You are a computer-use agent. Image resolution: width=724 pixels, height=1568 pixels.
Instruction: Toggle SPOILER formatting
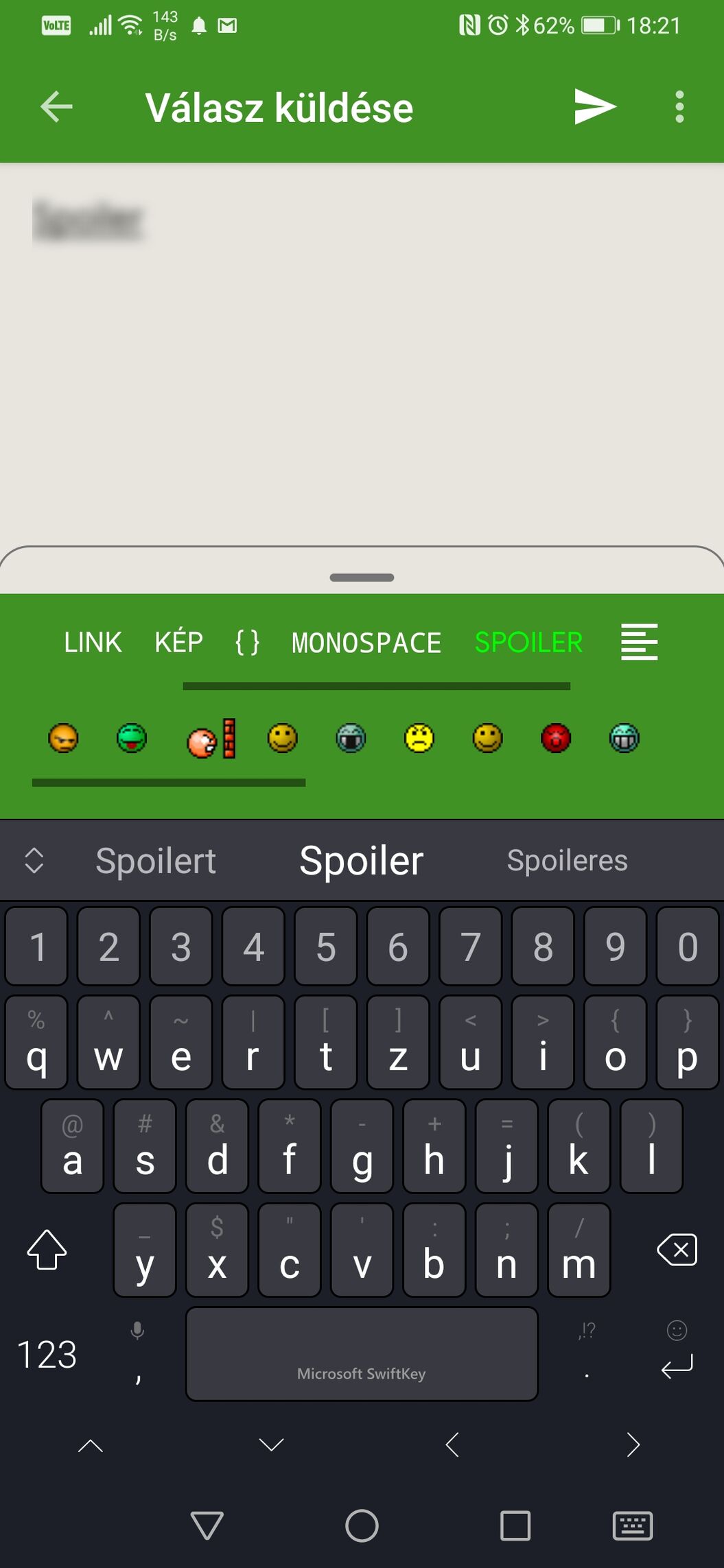[528, 643]
